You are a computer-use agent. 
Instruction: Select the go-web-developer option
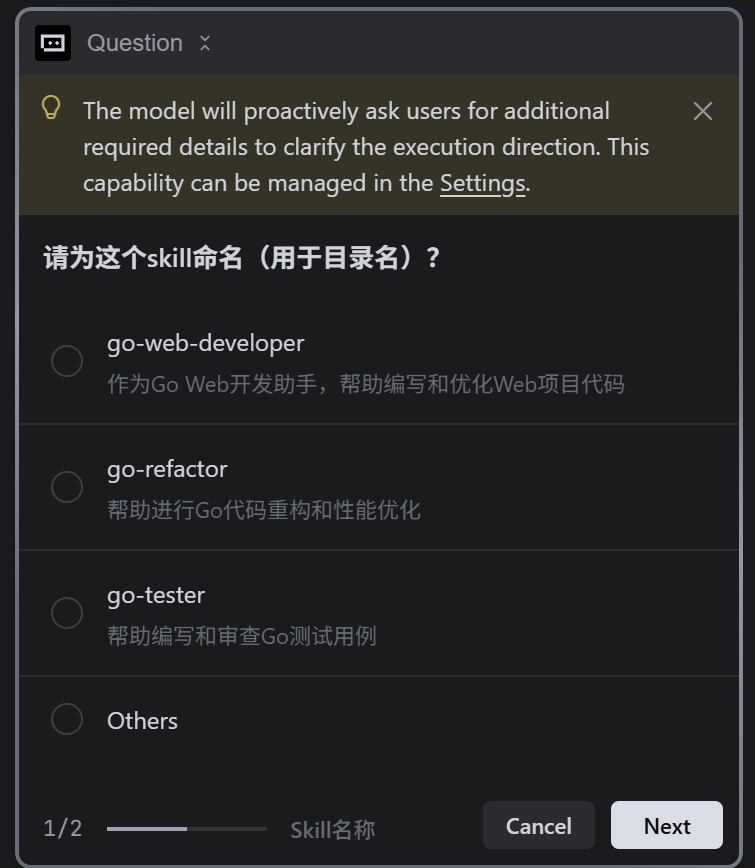tap(67, 361)
